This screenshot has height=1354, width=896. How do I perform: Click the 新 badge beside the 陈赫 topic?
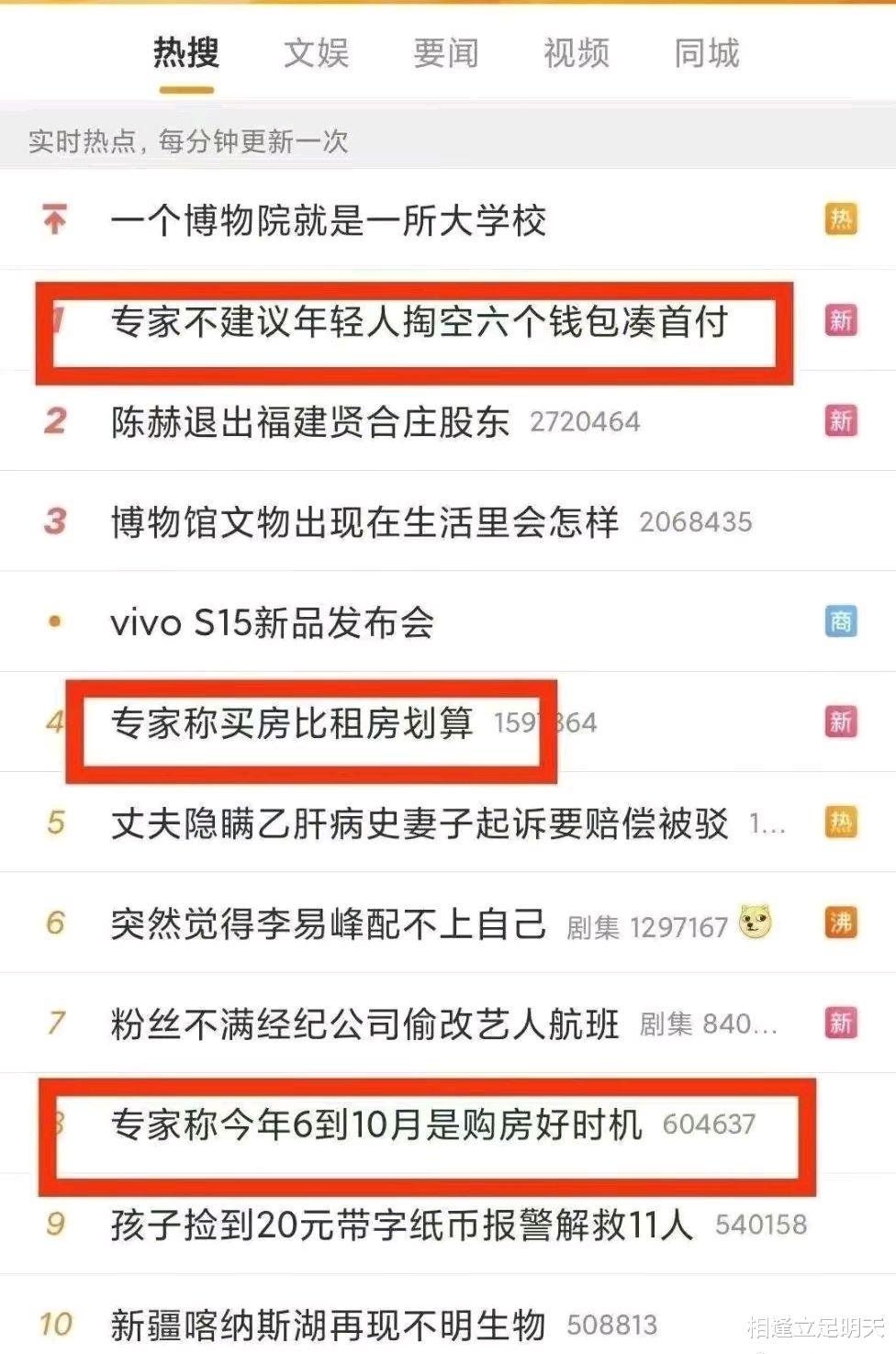coord(841,421)
